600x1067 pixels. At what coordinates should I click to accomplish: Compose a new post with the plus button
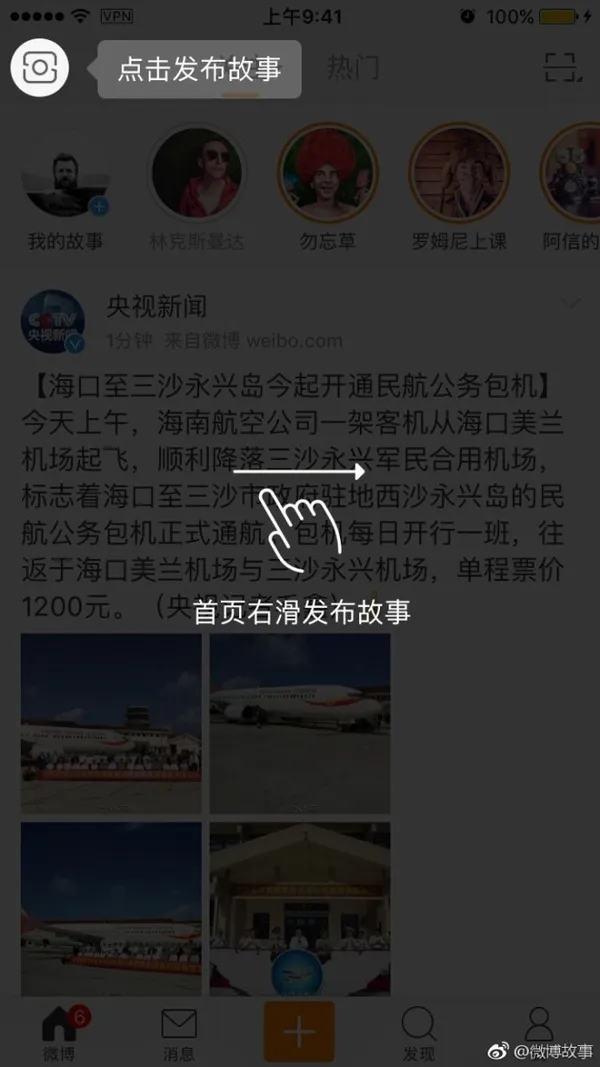coord(299,1032)
